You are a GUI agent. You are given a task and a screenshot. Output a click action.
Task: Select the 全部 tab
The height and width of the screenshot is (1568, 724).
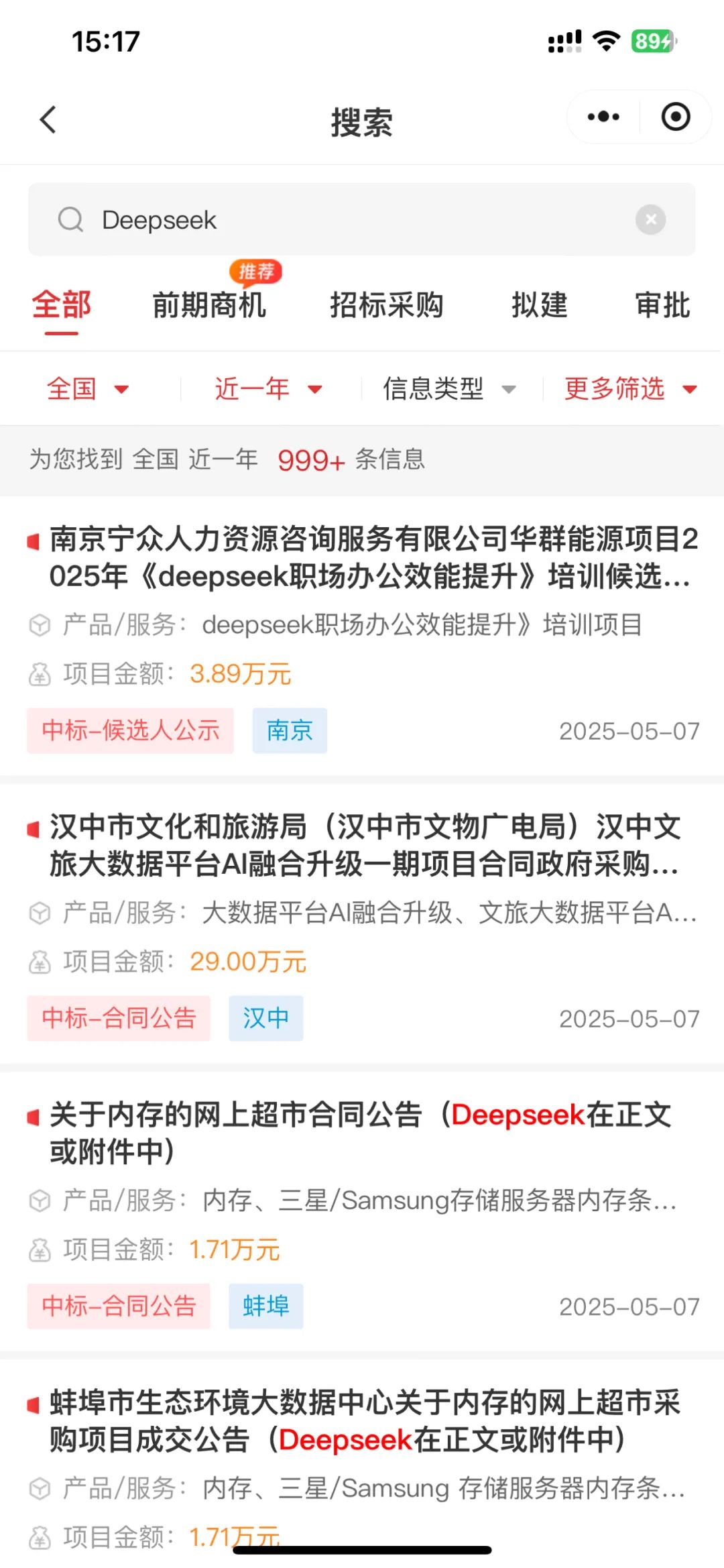[62, 305]
